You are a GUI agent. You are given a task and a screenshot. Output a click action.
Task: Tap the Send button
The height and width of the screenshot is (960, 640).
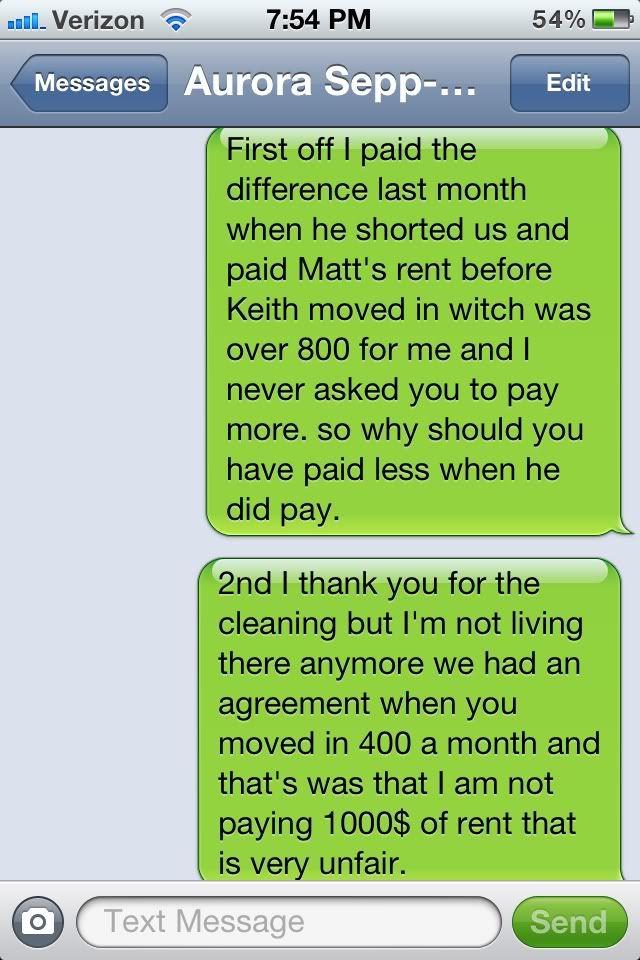pos(568,921)
